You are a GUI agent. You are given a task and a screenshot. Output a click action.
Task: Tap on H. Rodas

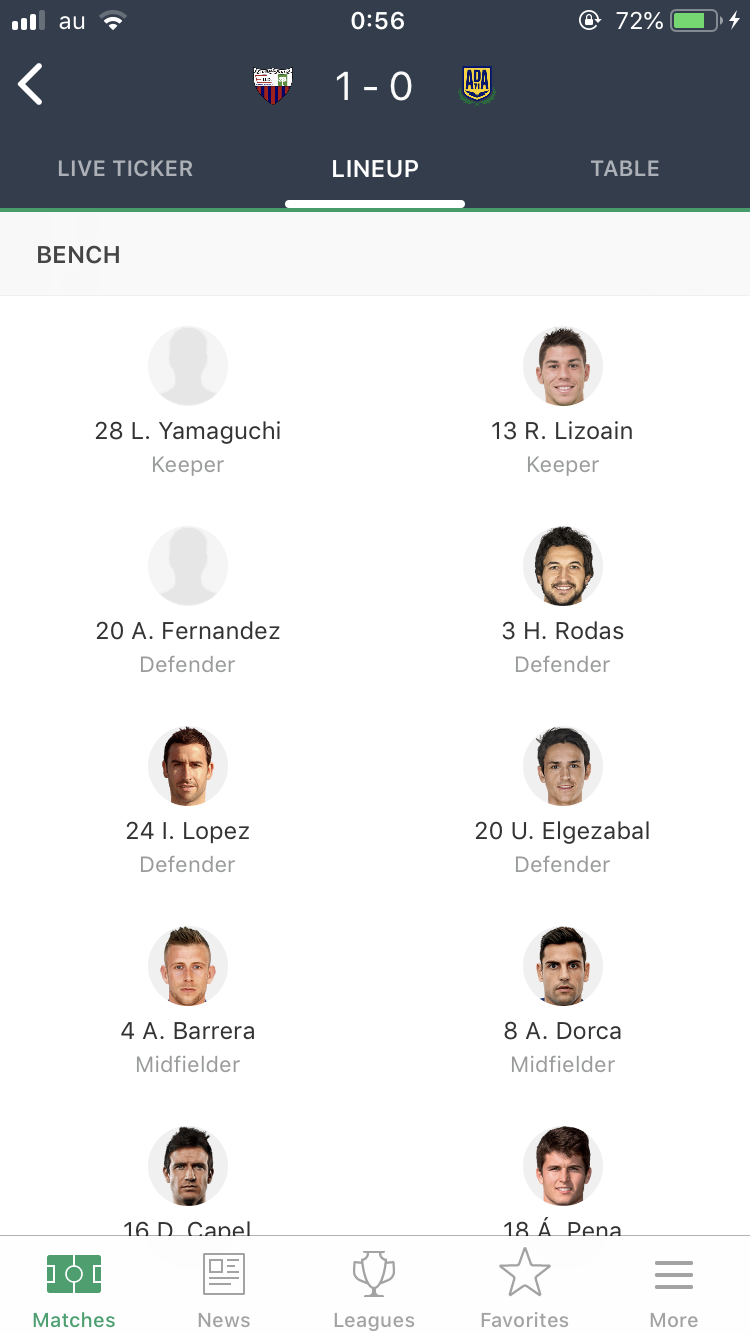(562, 600)
